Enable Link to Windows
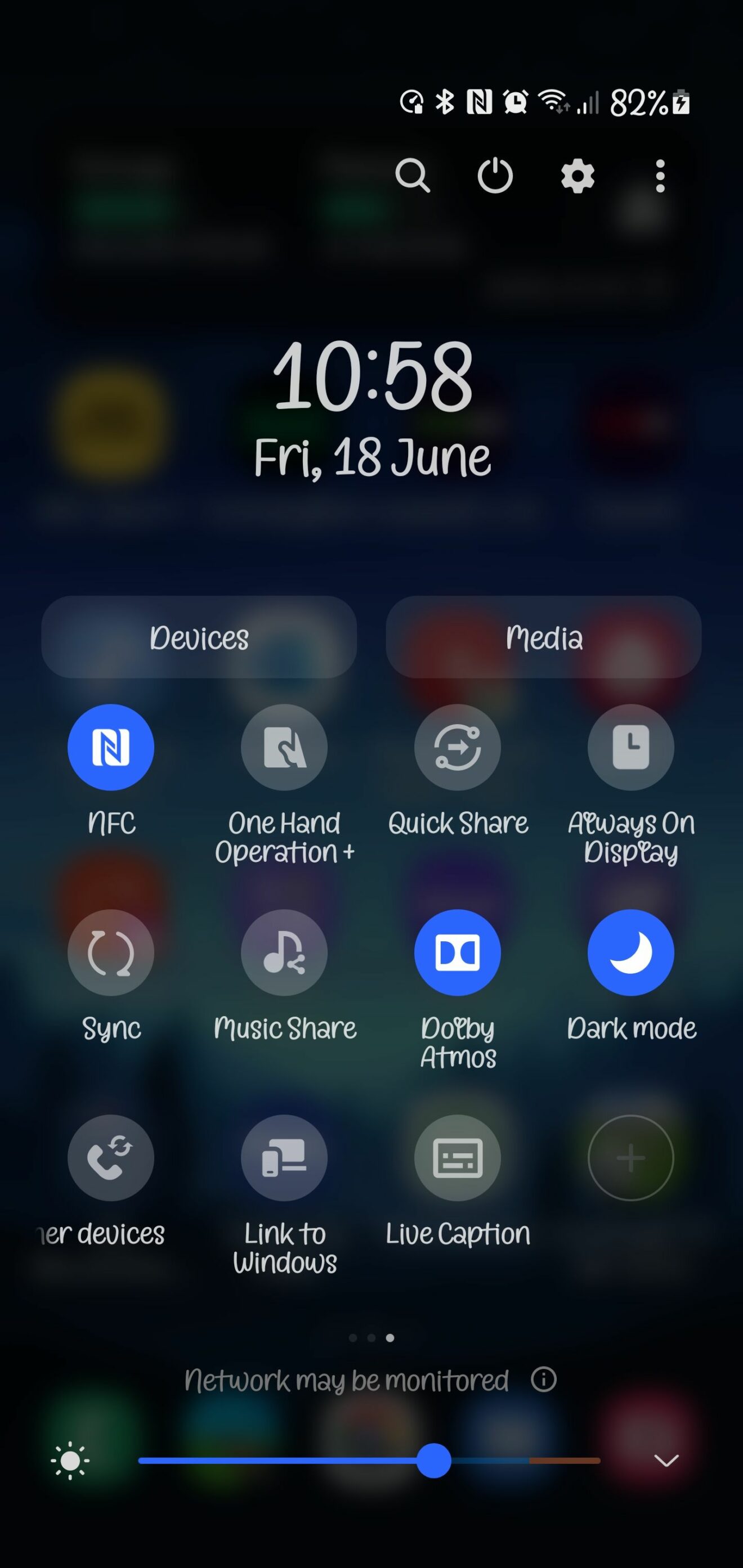The width and height of the screenshot is (743, 1568). pyautogui.click(x=284, y=1158)
